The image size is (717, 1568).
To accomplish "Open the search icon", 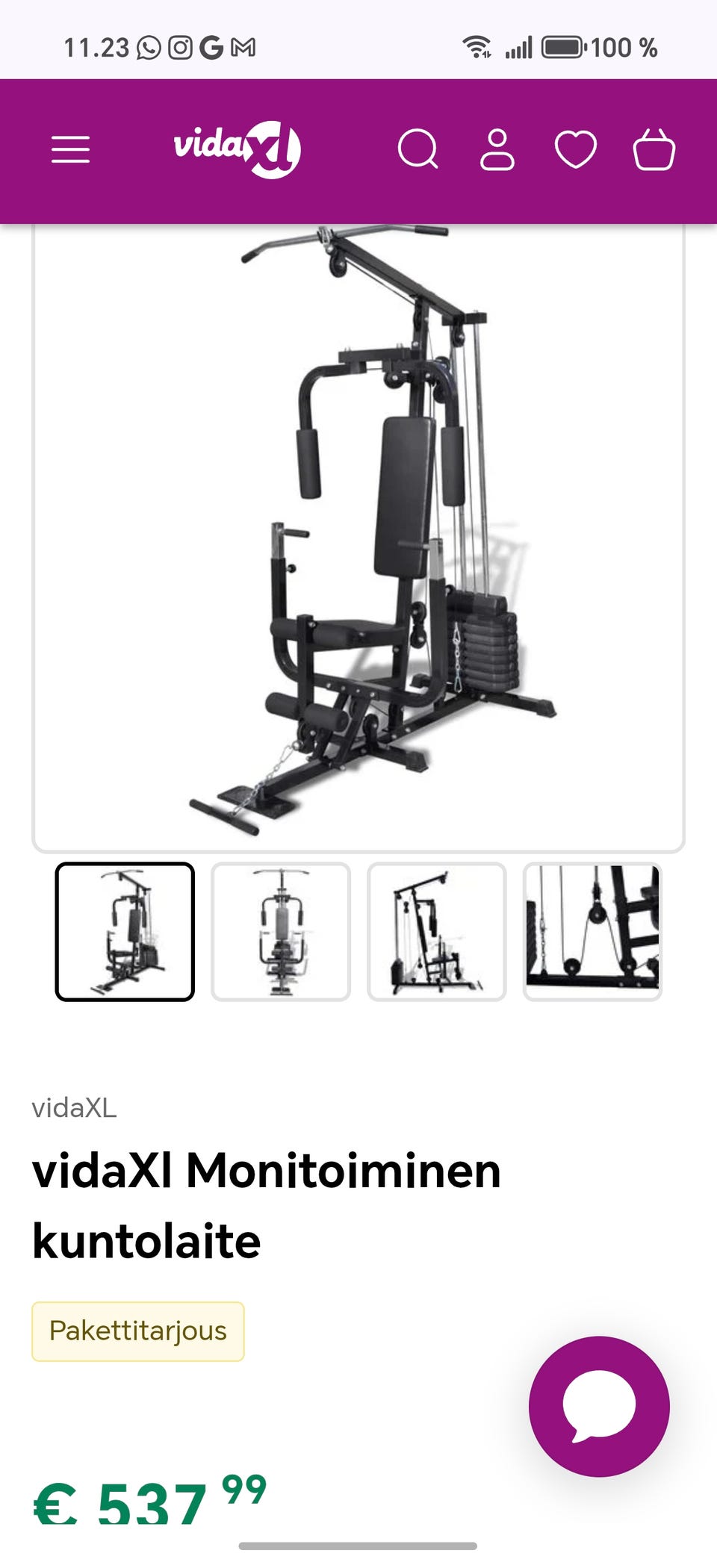I will 418,149.
